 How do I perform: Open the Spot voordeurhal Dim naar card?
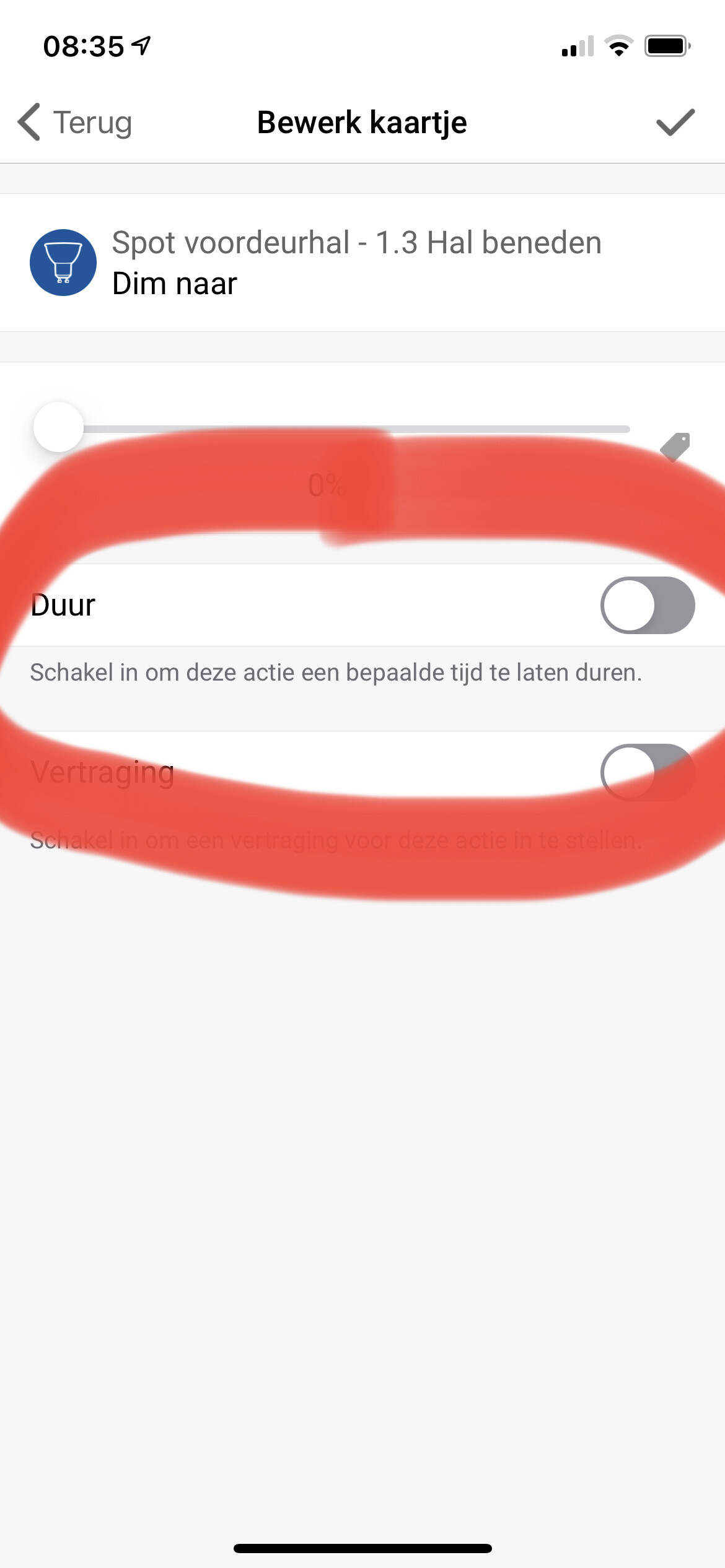(x=356, y=263)
